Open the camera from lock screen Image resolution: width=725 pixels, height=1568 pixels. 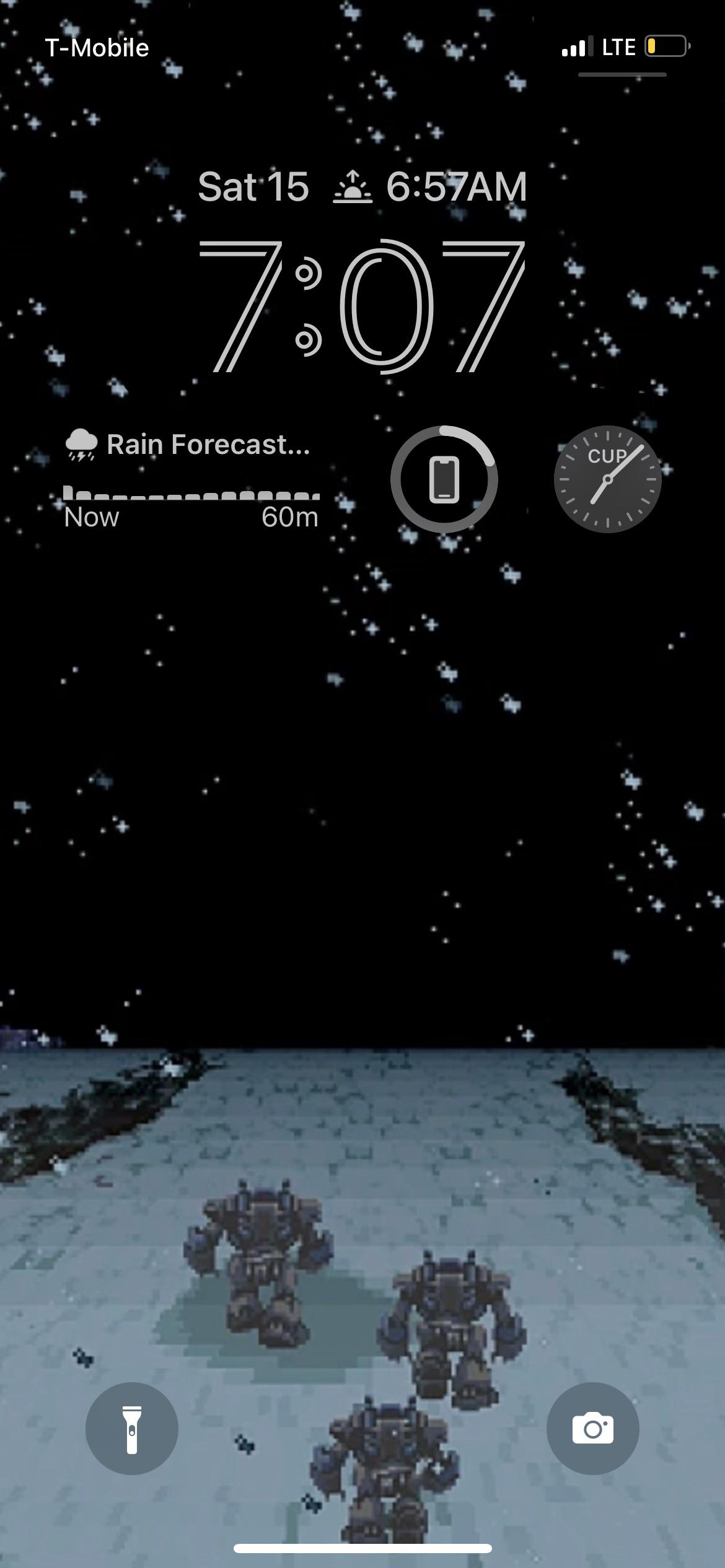(593, 1429)
